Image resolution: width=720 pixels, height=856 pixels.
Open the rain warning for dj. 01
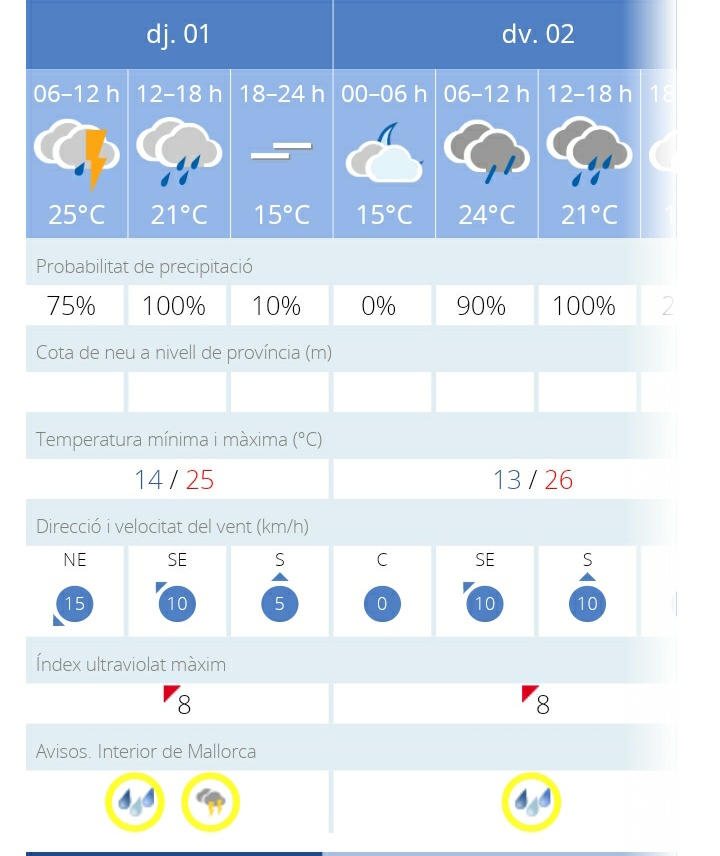[136, 802]
